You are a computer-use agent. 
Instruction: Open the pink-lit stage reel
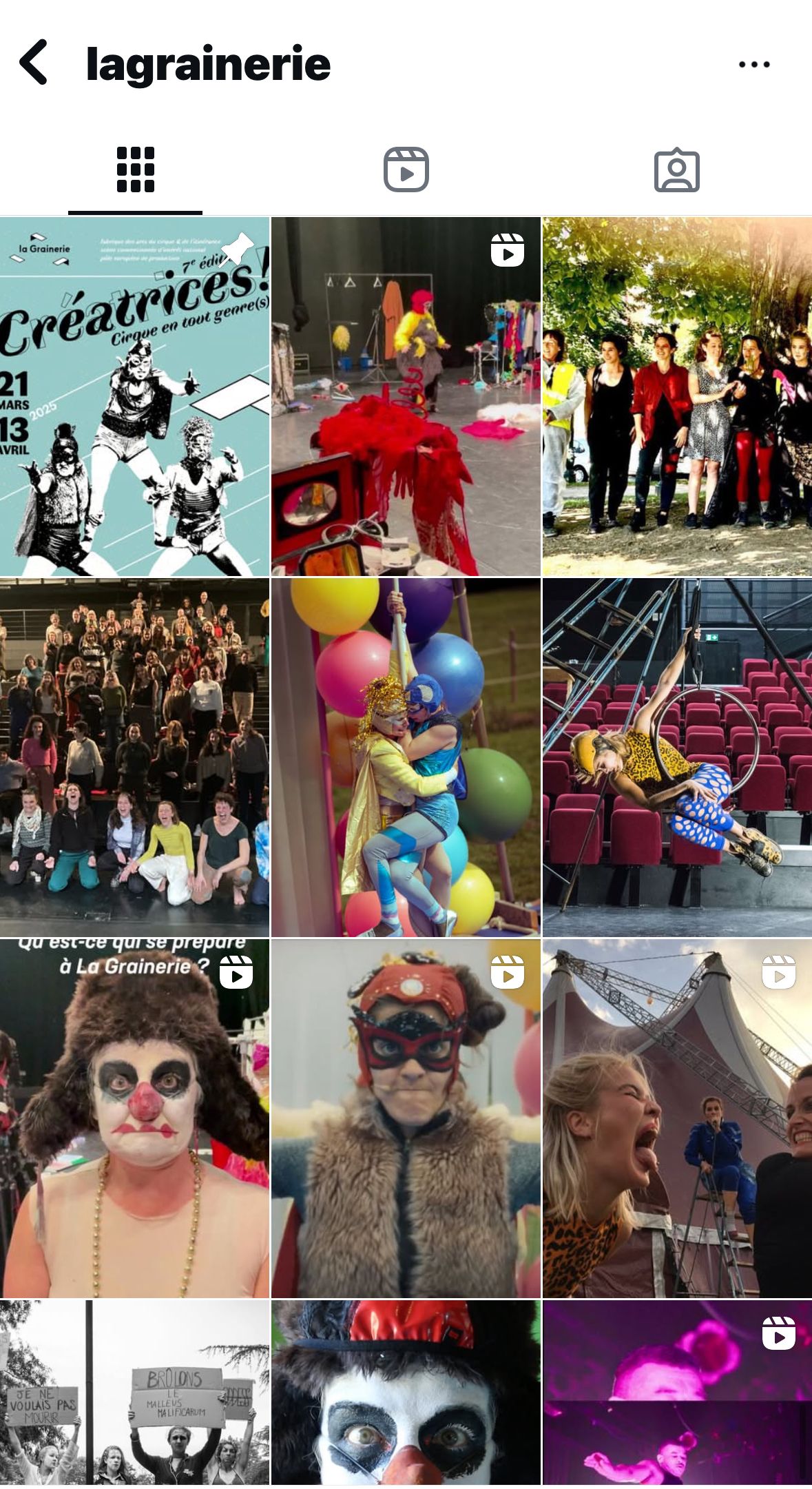pos(677,1392)
